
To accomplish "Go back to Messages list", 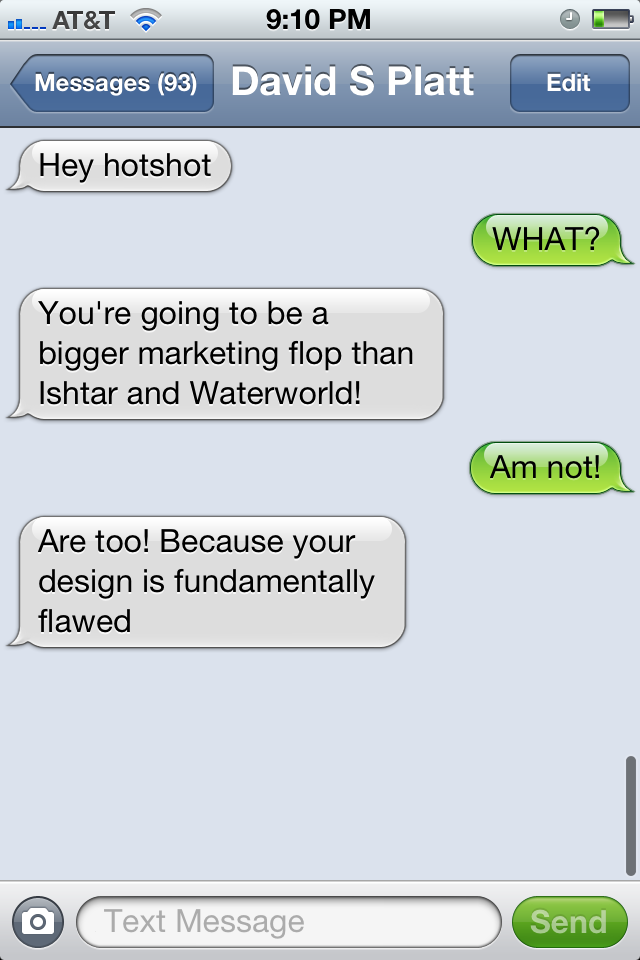I will pyautogui.click(x=113, y=83).
